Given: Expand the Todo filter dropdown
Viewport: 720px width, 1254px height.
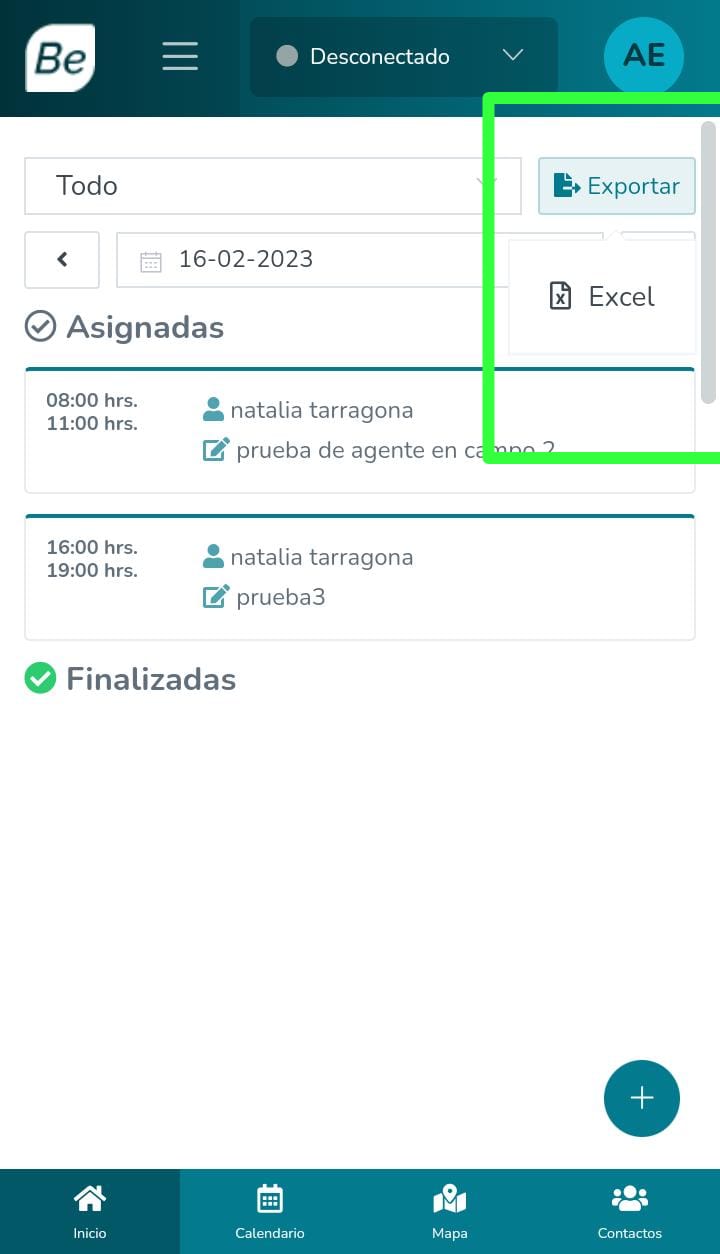Looking at the screenshot, I should point(272,186).
